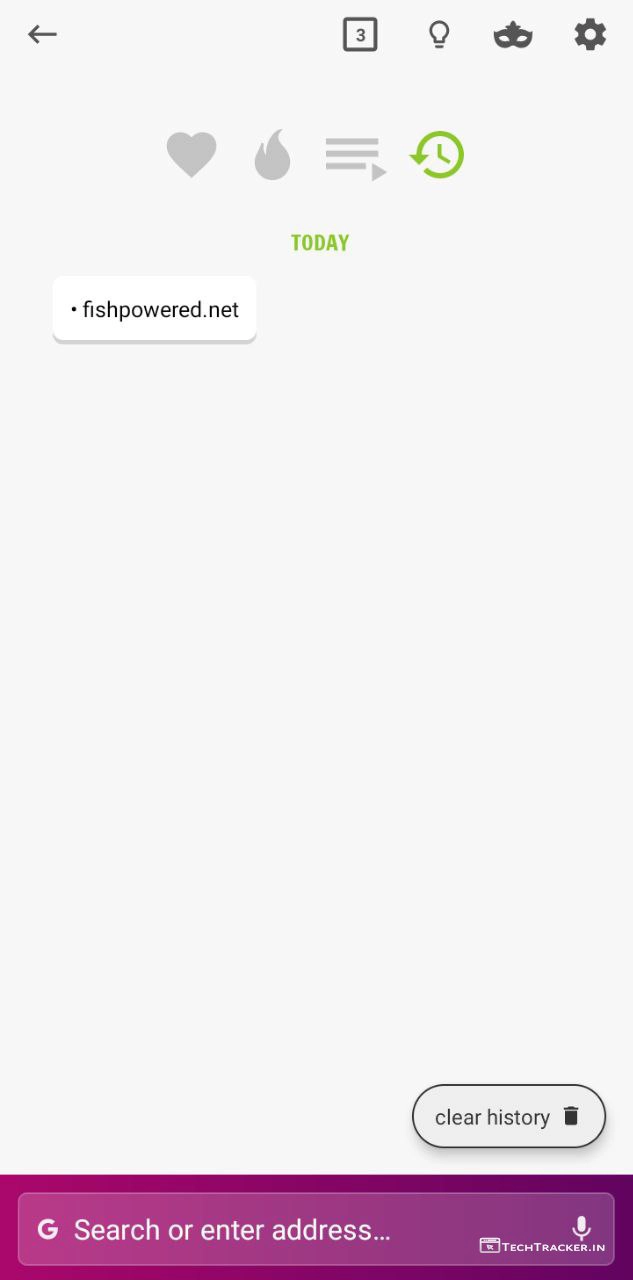This screenshot has width=633, height=1280.
Task: Switch to the flame tab
Action: coord(272,156)
